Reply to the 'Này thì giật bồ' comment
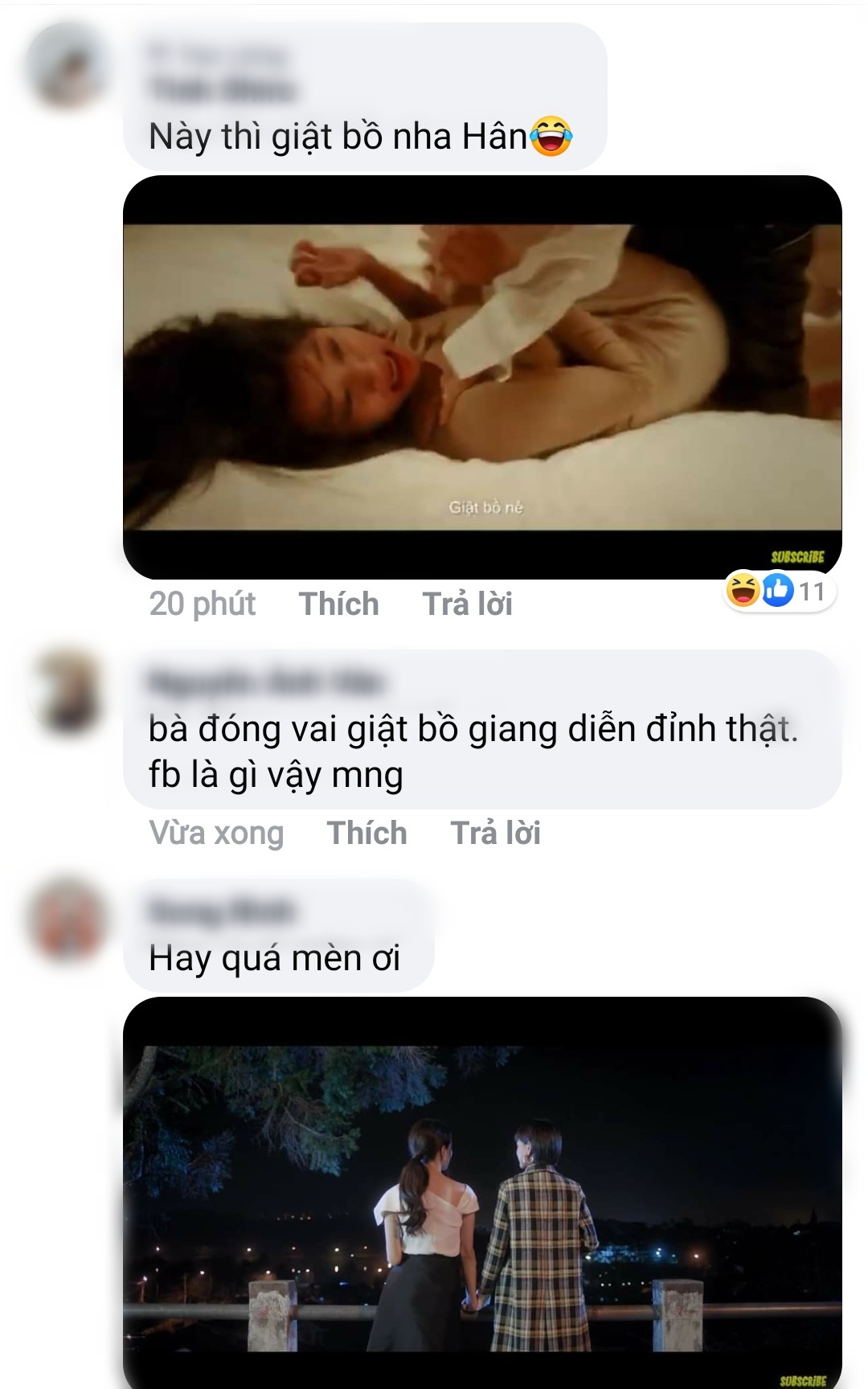 (467, 604)
